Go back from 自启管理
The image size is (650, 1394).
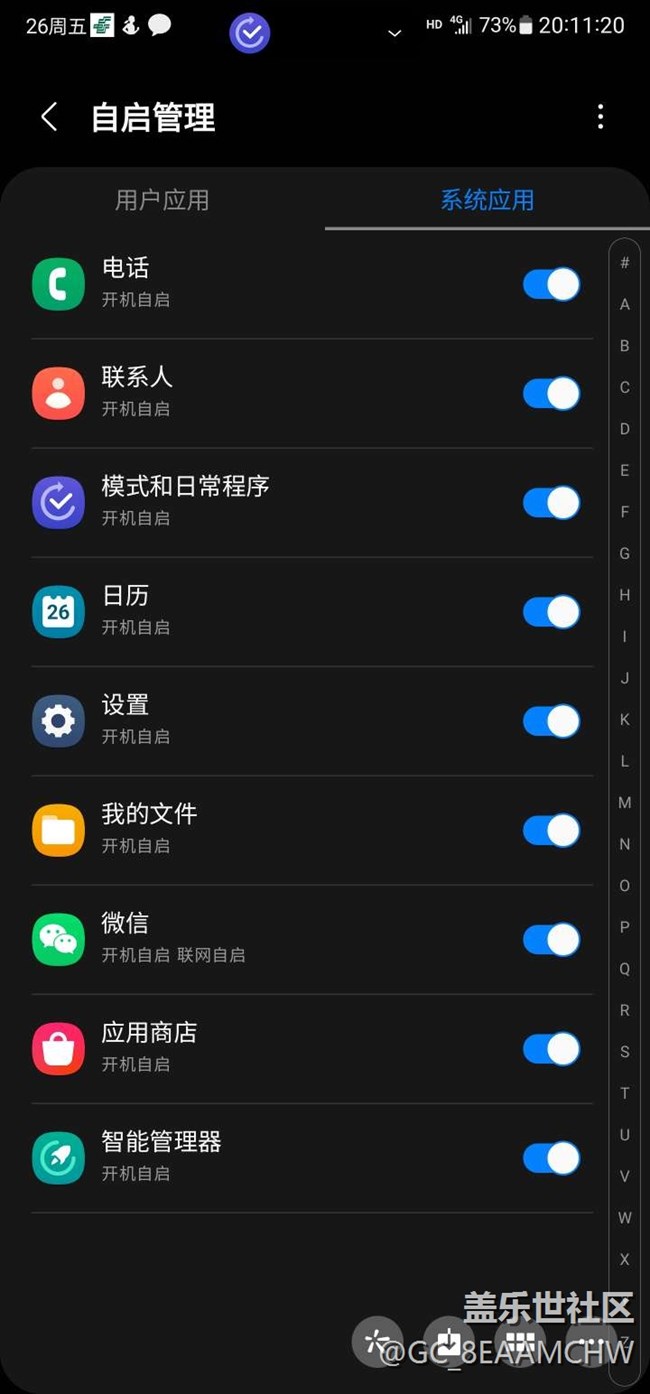48,117
